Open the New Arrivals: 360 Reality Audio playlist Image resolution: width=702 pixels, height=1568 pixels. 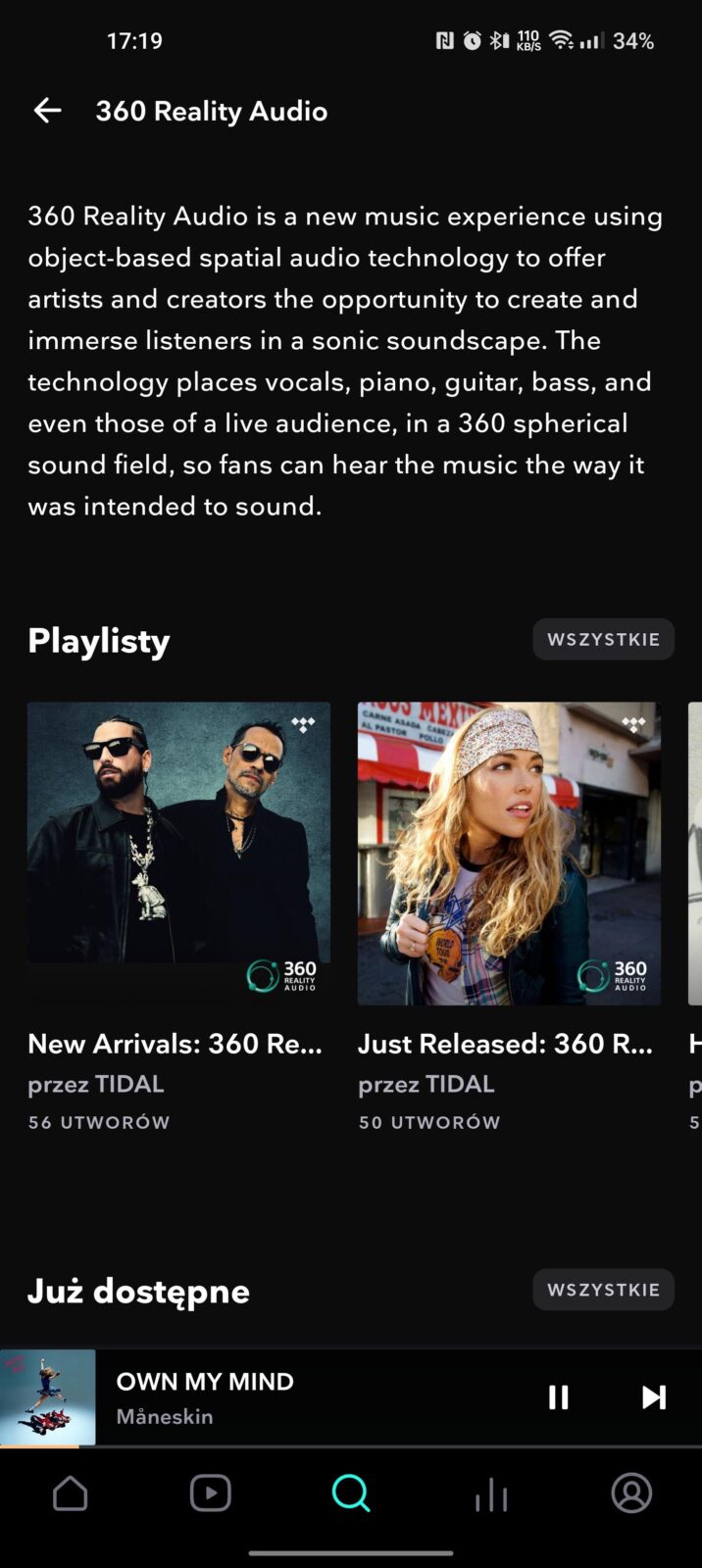click(x=178, y=853)
